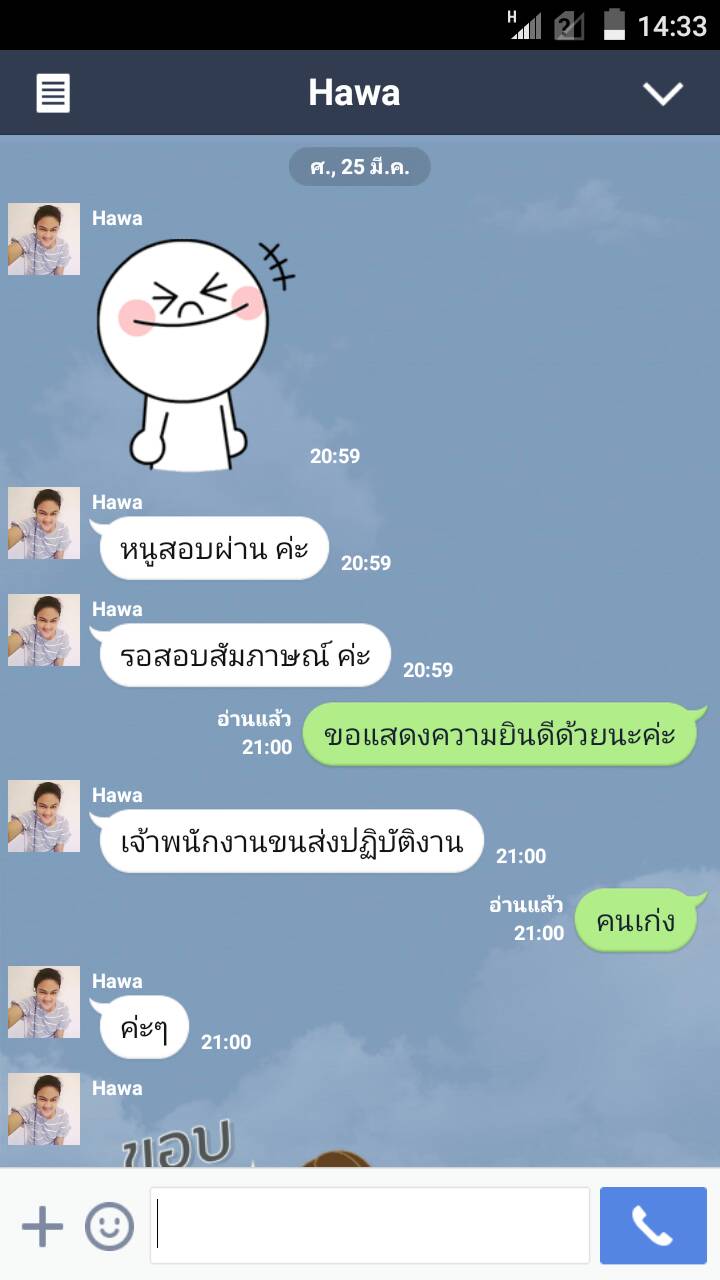Start a voice call with Hawa
The image size is (720, 1280).
[653, 1226]
